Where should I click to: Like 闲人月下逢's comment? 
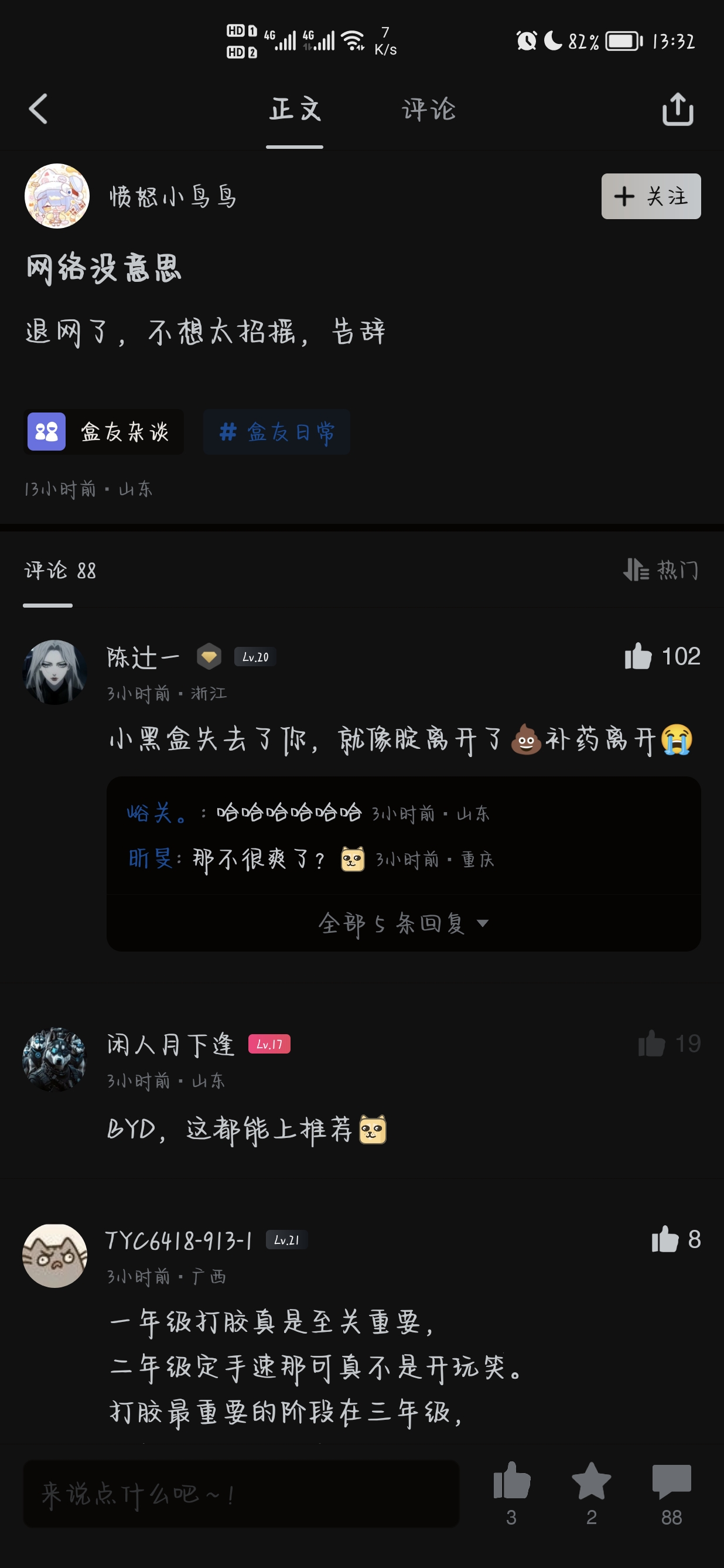pos(651,1044)
